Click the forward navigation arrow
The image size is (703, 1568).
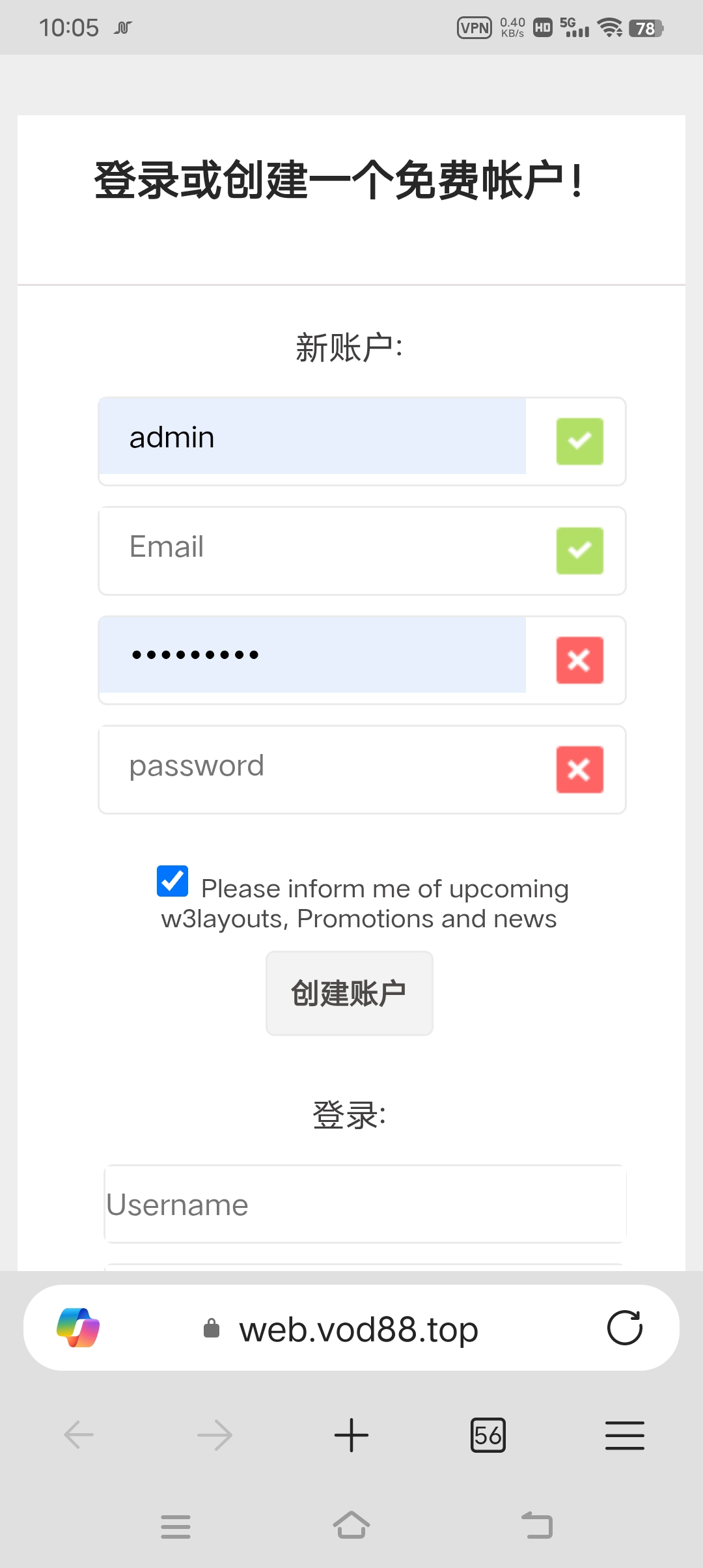tap(214, 1435)
